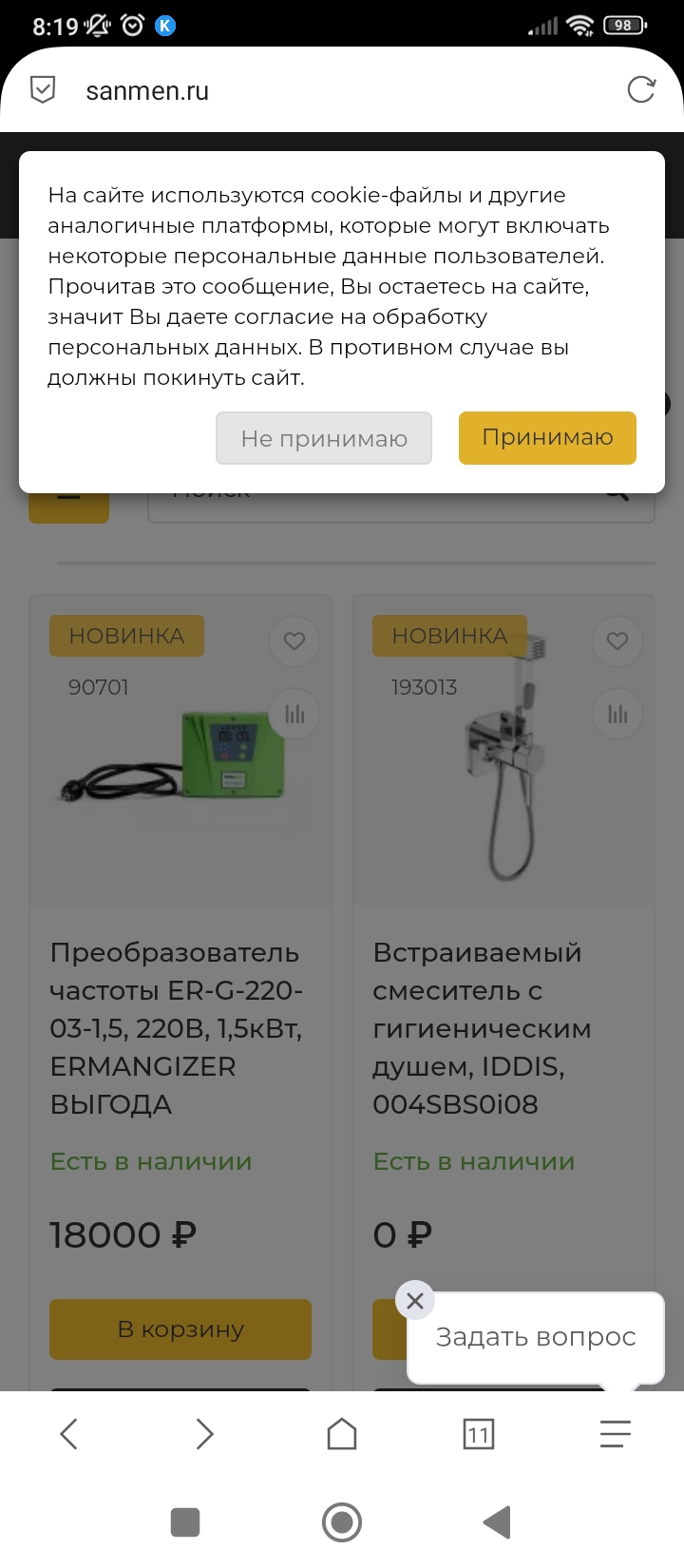Add IDDIS mixer to favorites
Viewport: 684px width, 1568px height.
point(617,641)
